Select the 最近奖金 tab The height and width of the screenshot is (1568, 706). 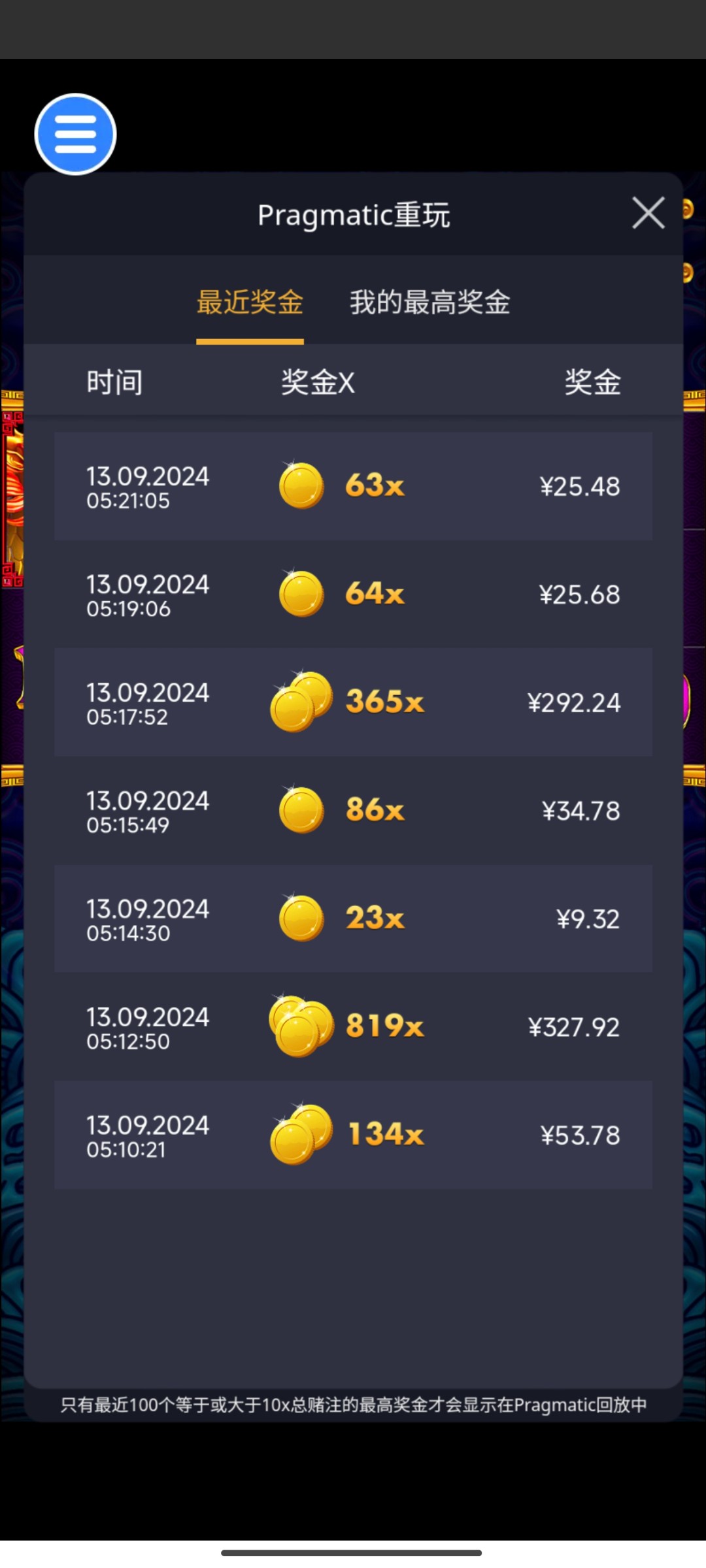(x=250, y=302)
